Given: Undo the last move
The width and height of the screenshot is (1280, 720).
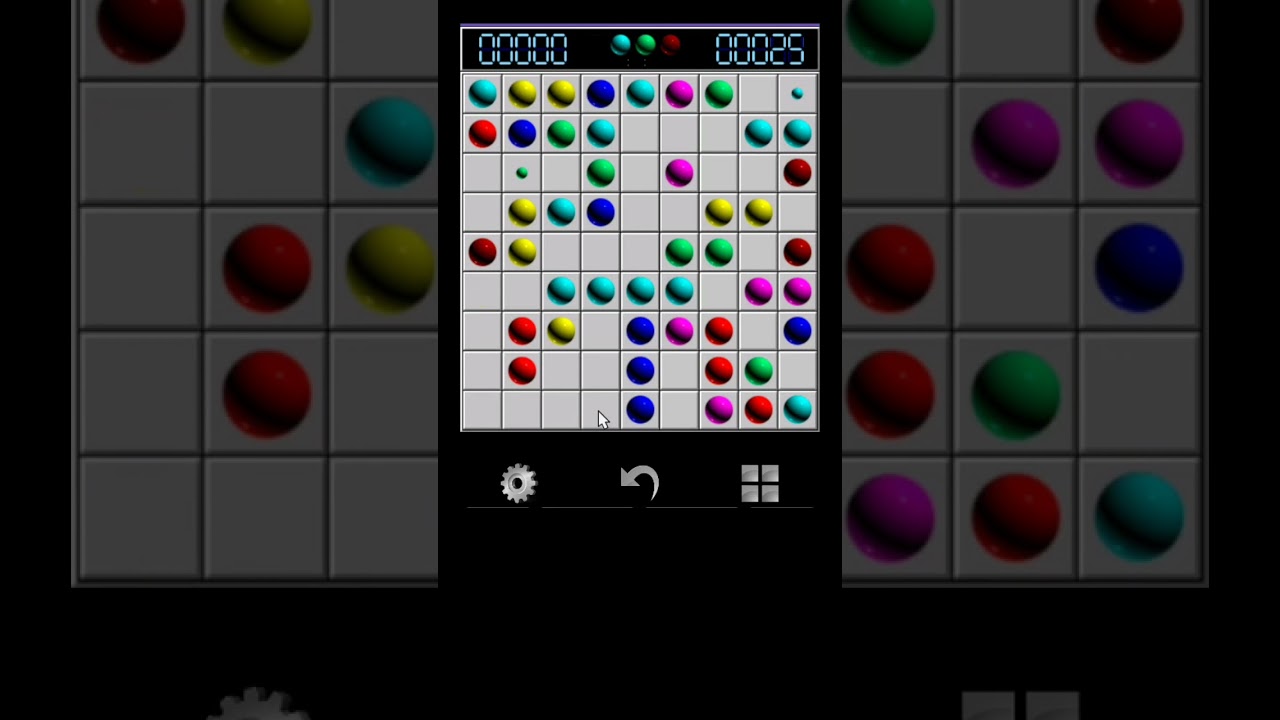Looking at the screenshot, I should tap(640, 484).
